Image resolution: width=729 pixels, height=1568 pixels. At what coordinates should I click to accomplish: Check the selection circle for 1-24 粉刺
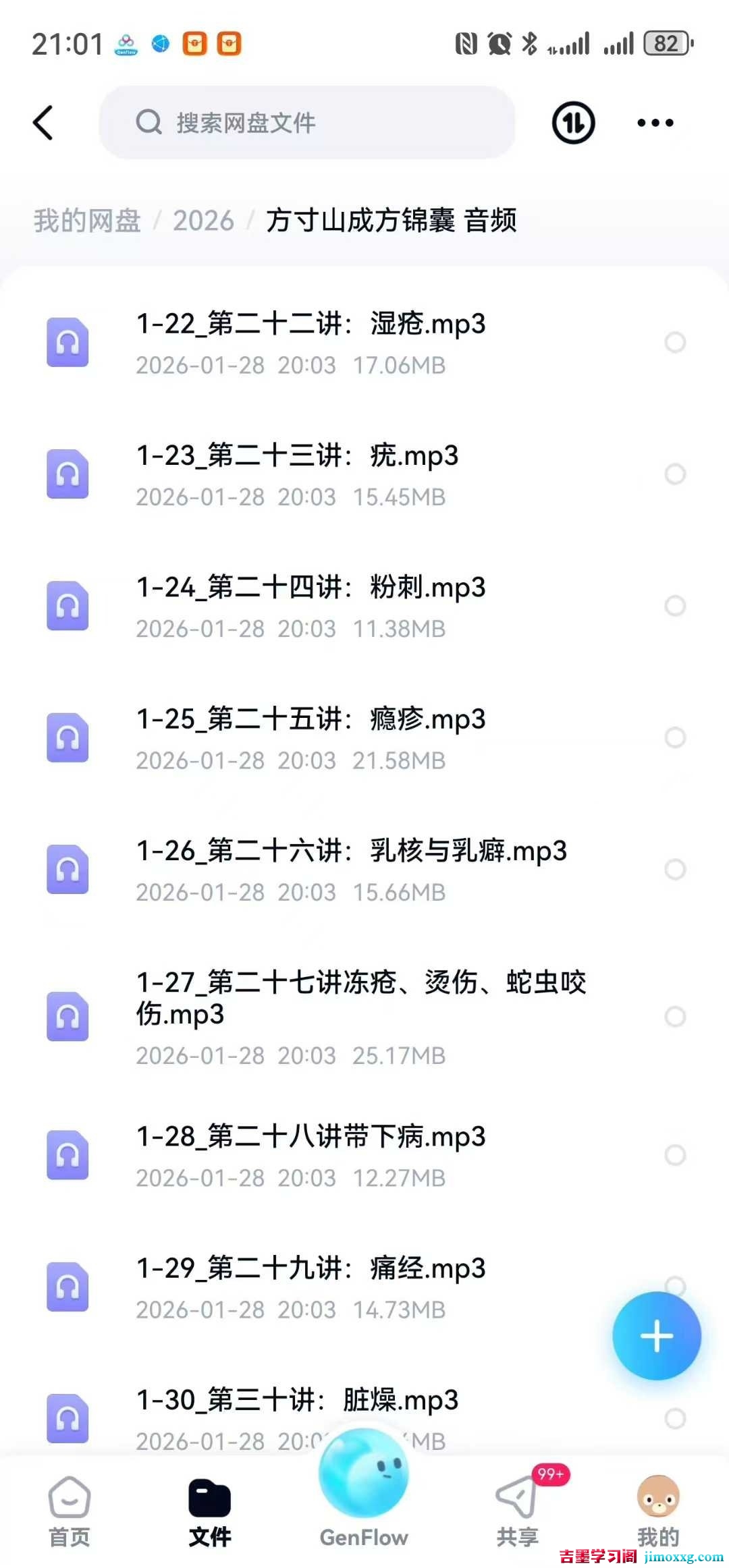676,606
